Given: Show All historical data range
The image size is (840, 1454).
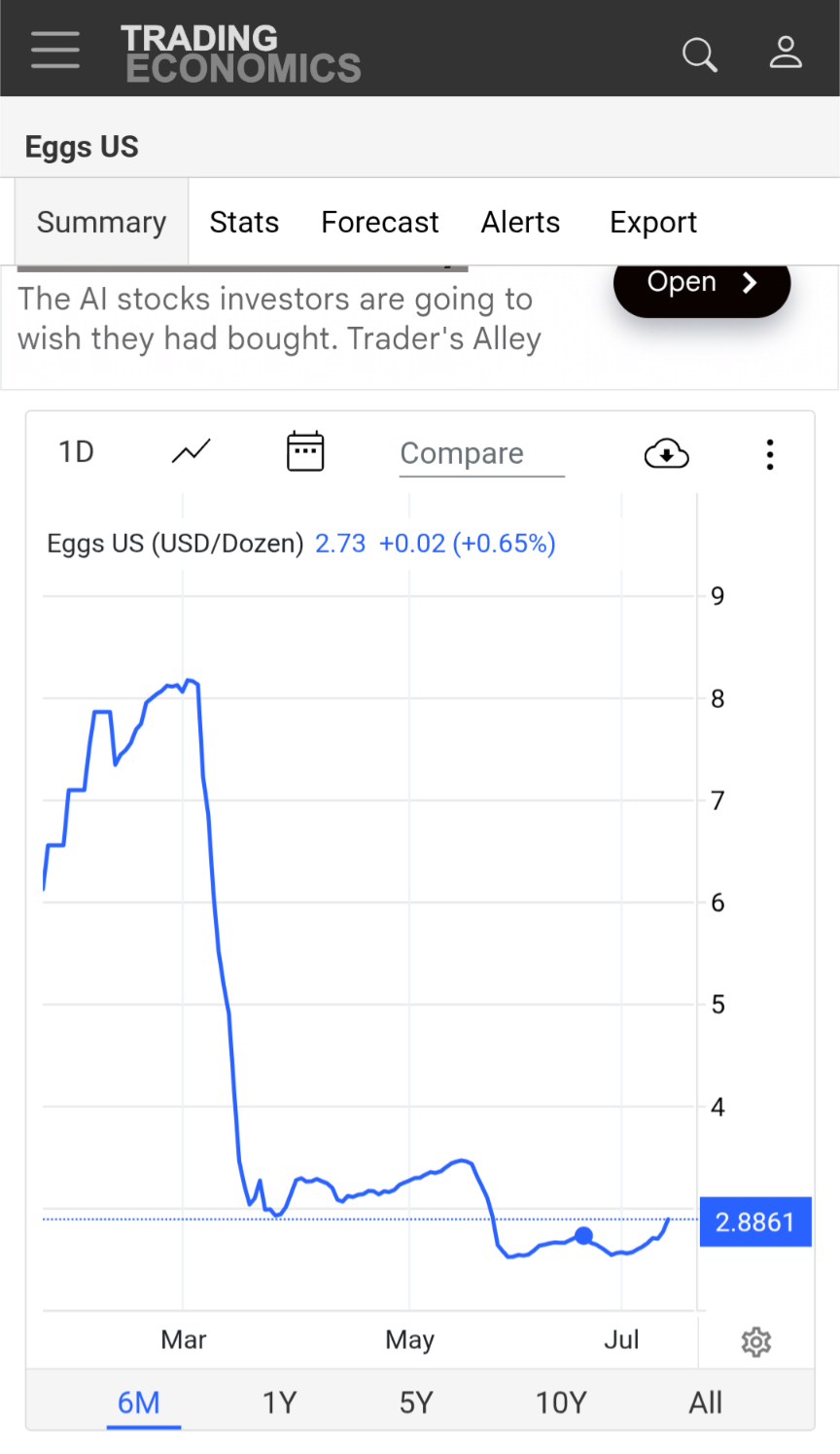Looking at the screenshot, I should [706, 1402].
